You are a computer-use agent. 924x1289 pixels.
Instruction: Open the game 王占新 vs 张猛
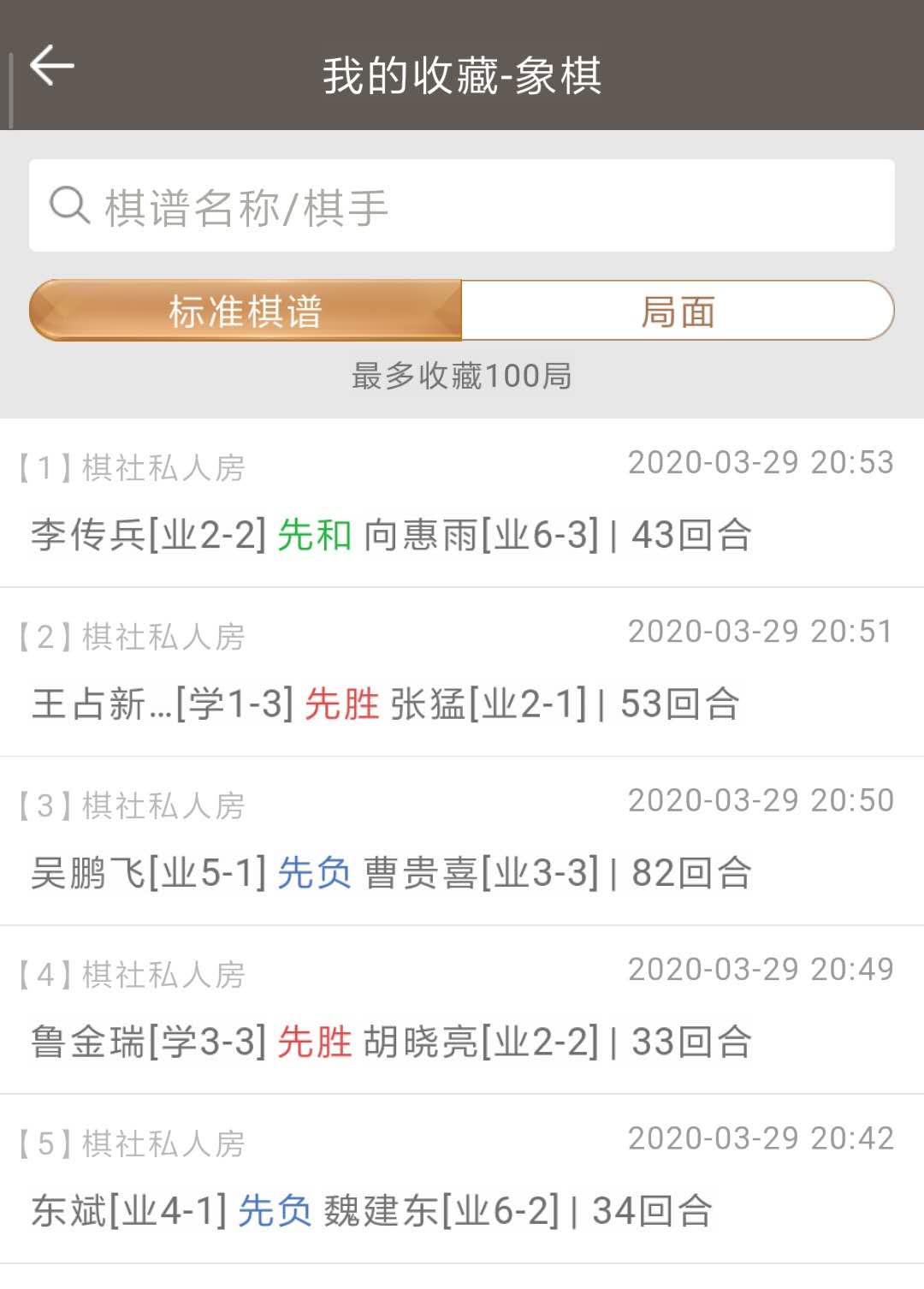[x=462, y=673]
